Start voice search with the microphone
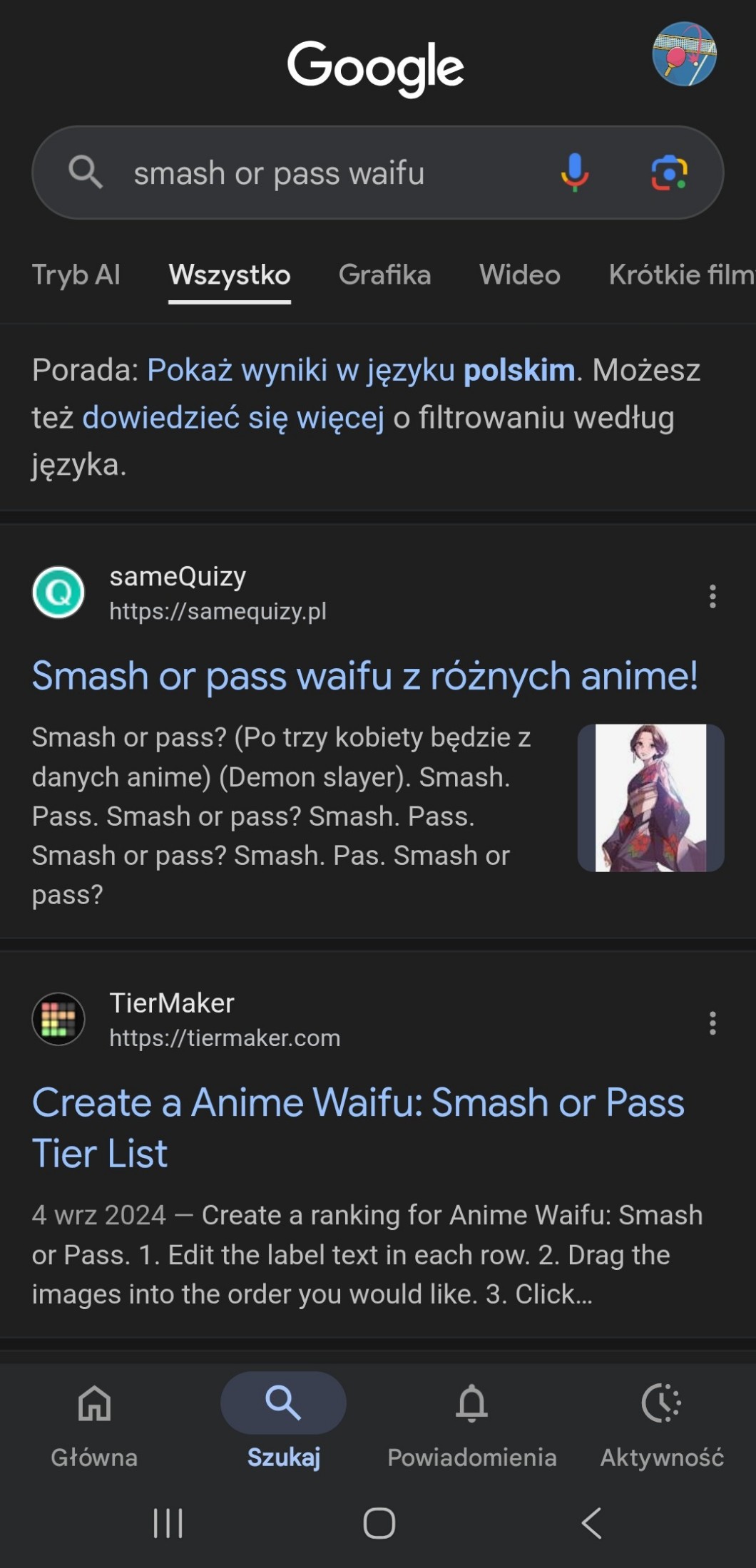 574,173
